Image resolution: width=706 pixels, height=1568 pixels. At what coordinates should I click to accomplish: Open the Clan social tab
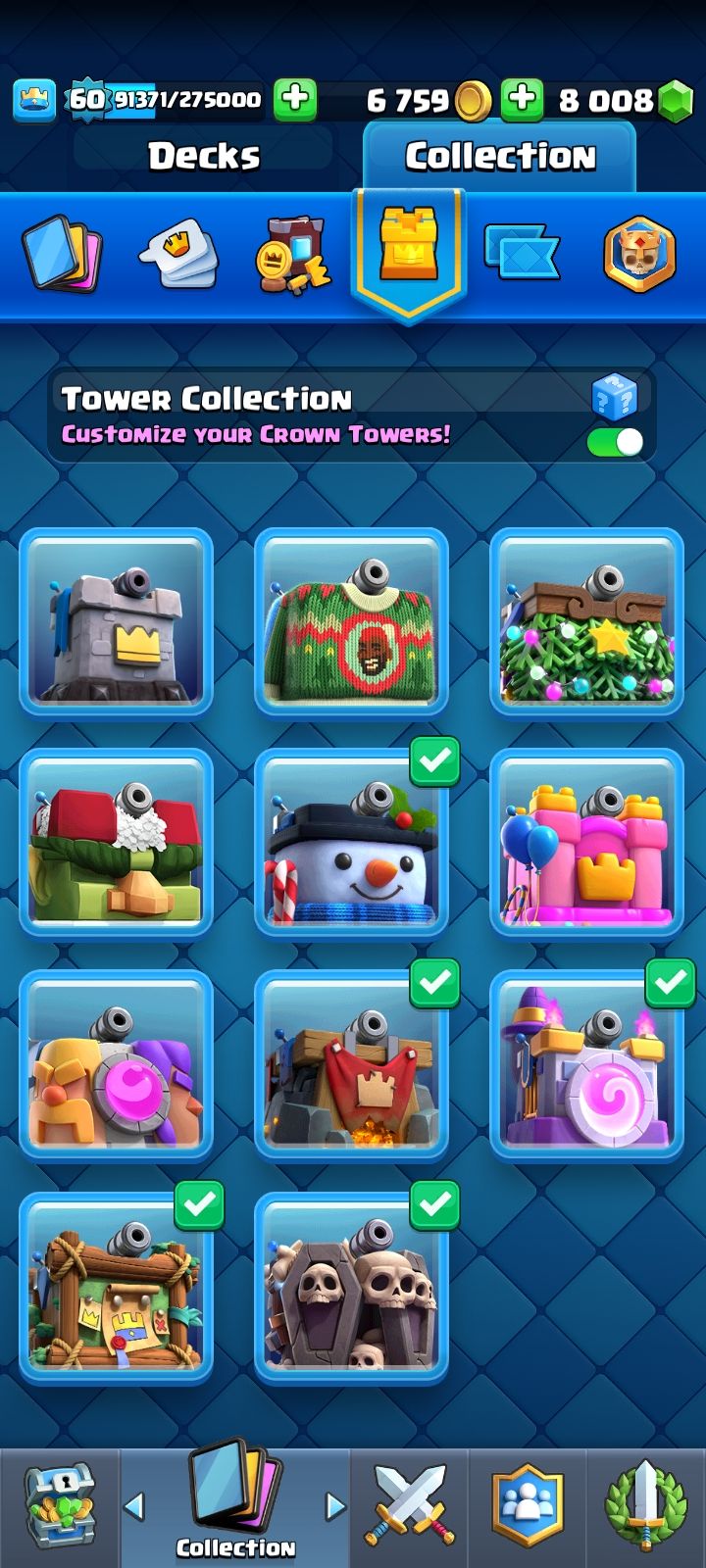[528, 1506]
